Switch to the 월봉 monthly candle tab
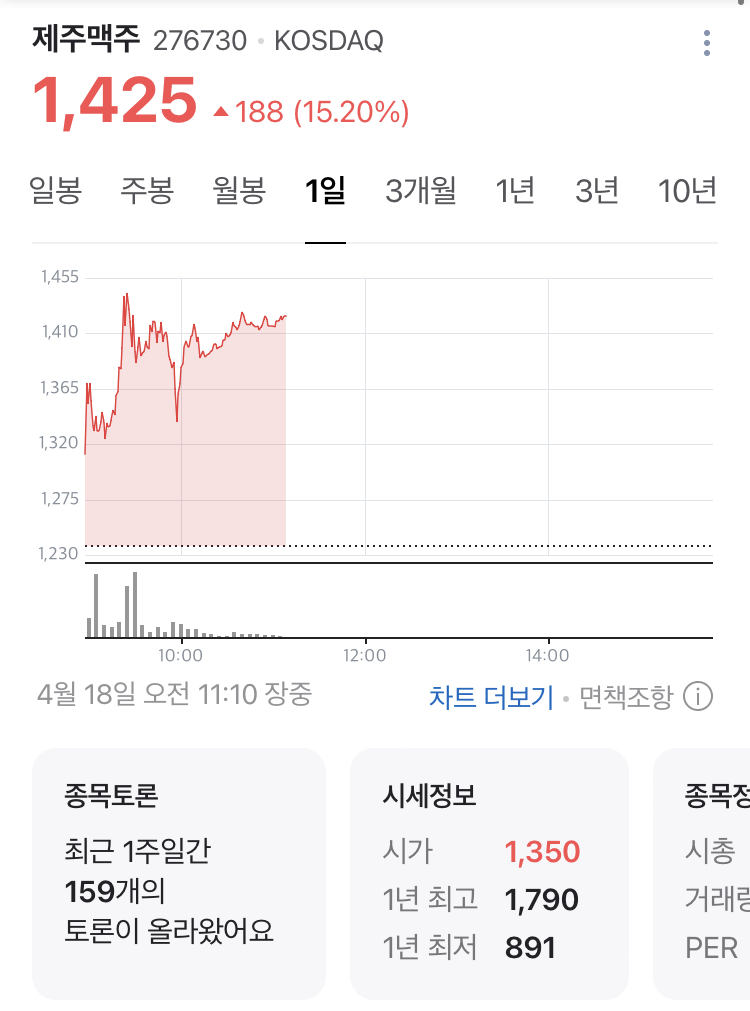Screen dimensions: 750x1011 pyautogui.click(x=239, y=190)
